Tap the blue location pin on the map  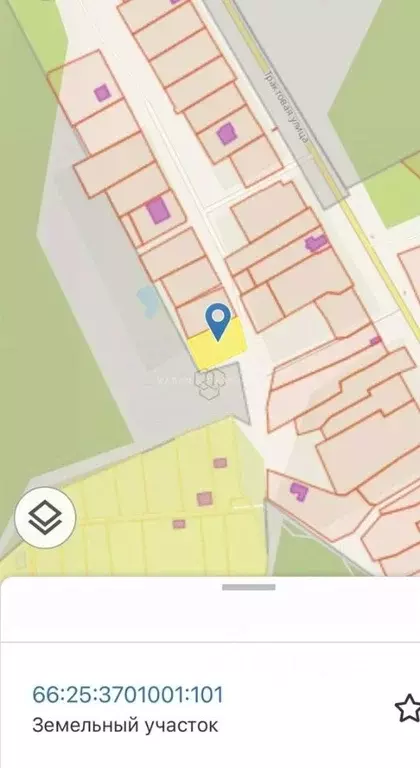[218, 321]
